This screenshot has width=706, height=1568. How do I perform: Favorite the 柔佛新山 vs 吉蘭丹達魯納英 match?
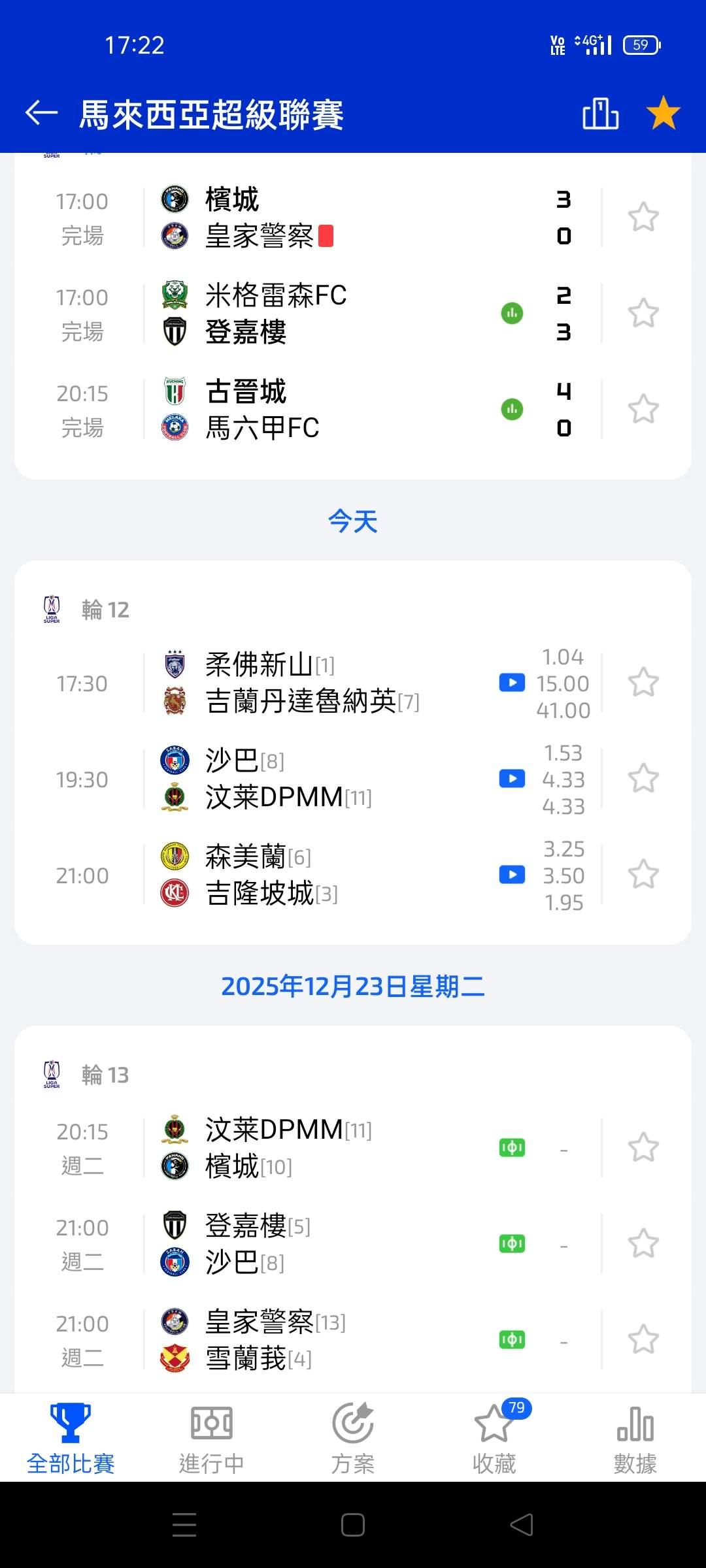click(643, 683)
